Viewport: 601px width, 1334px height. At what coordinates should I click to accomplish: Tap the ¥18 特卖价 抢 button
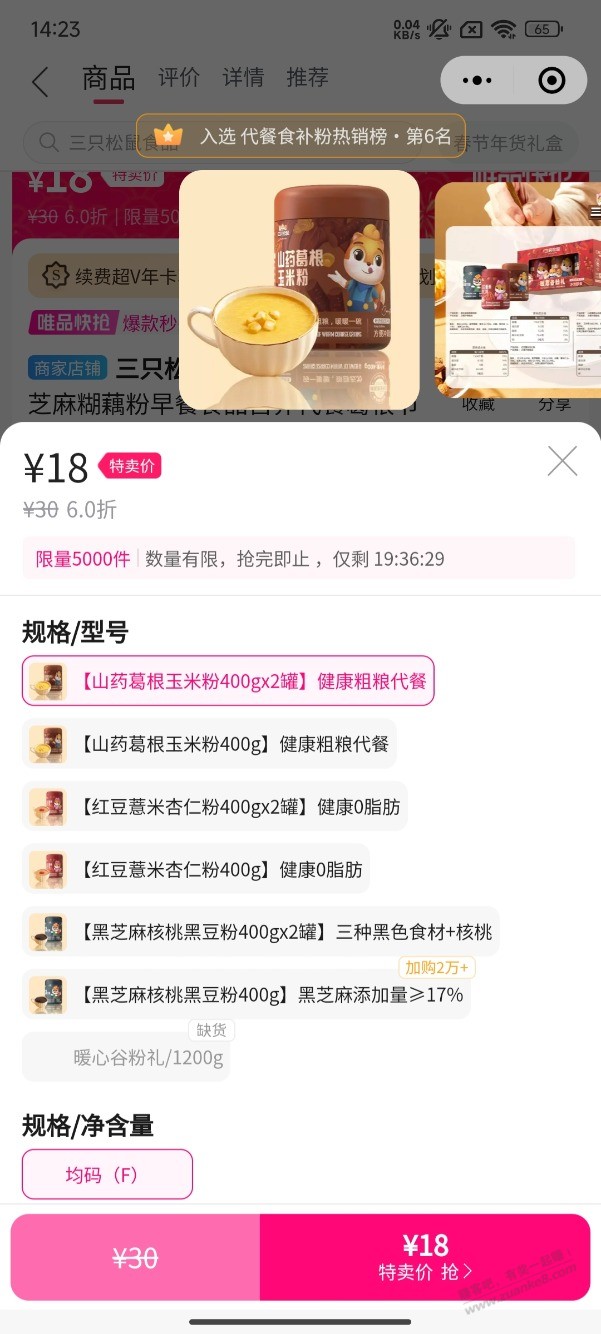(425, 1257)
